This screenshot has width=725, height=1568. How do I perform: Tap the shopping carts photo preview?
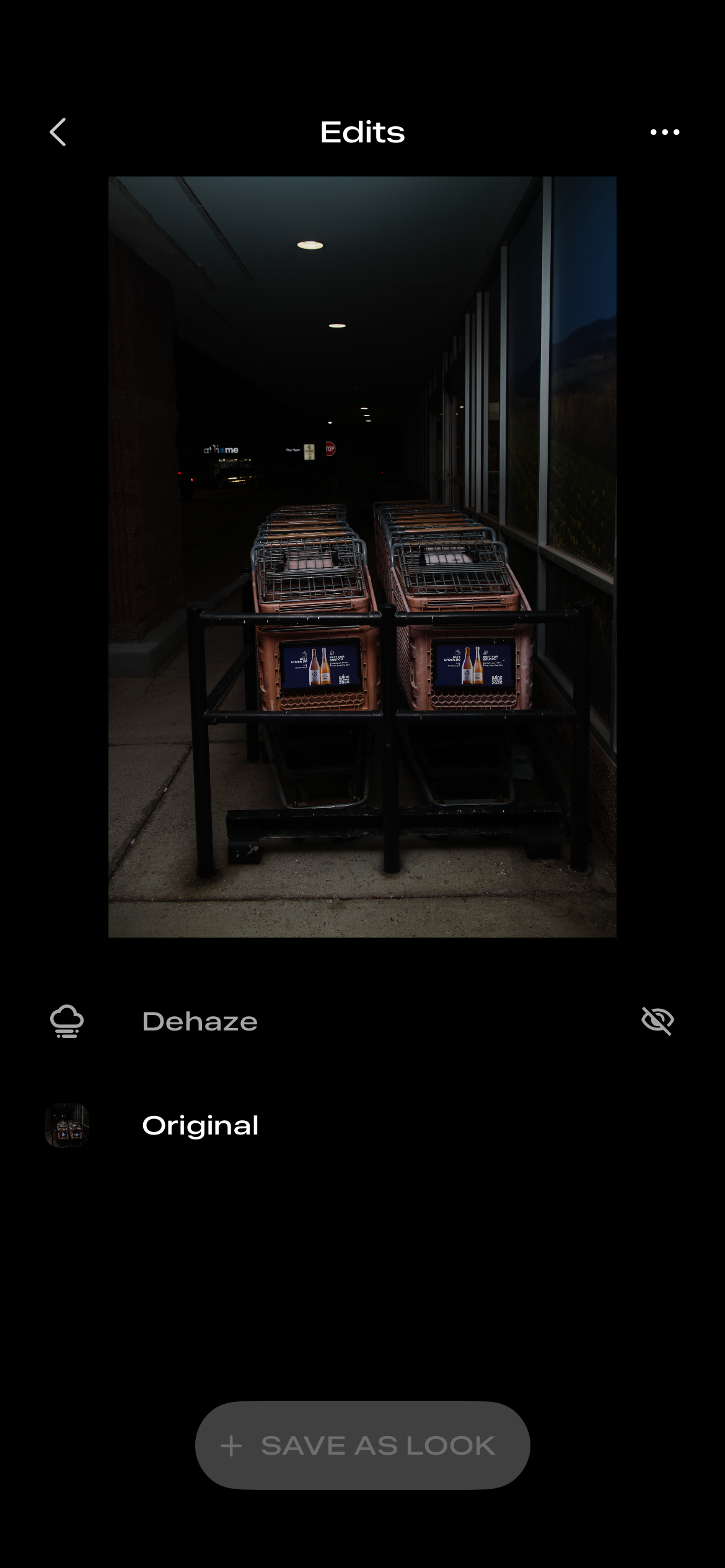pyautogui.click(x=362, y=557)
